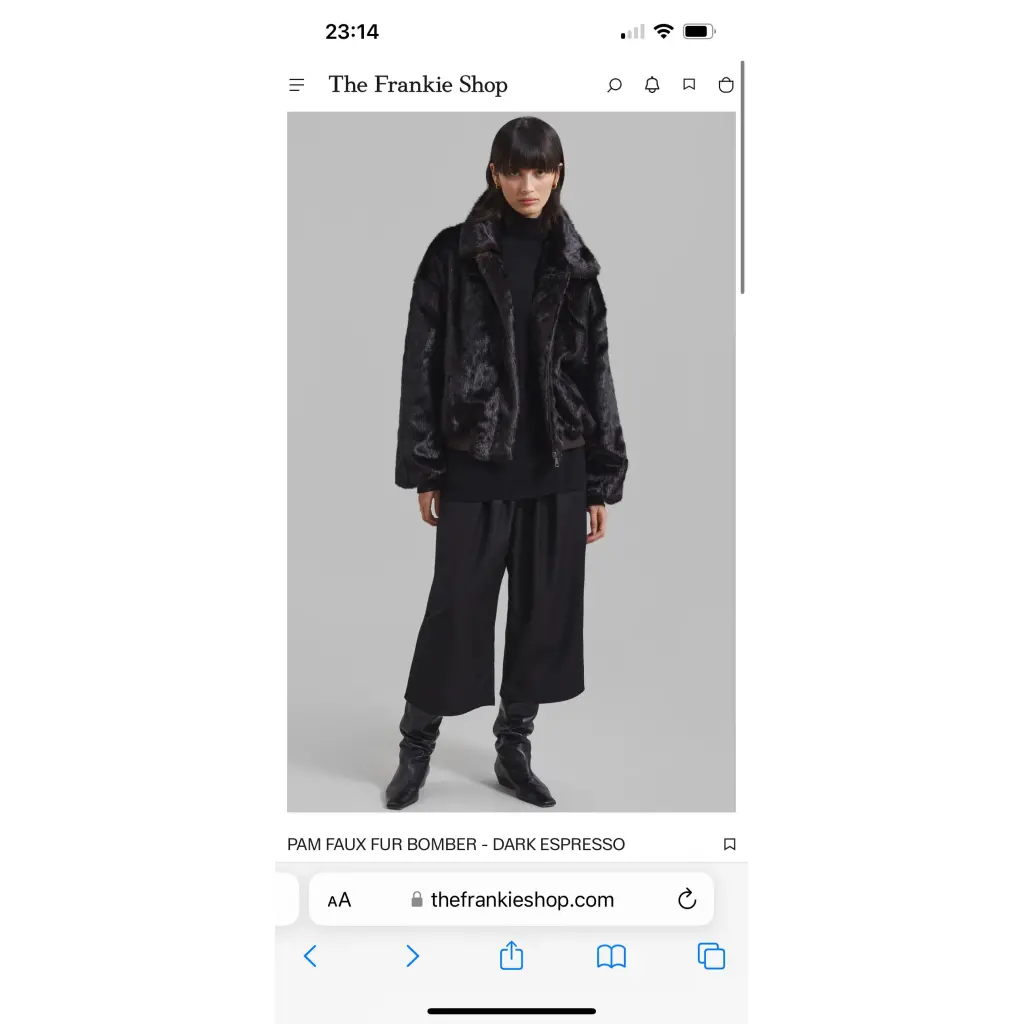Open Safari bookmarks
1024x1024 pixels.
[x=611, y=956]
